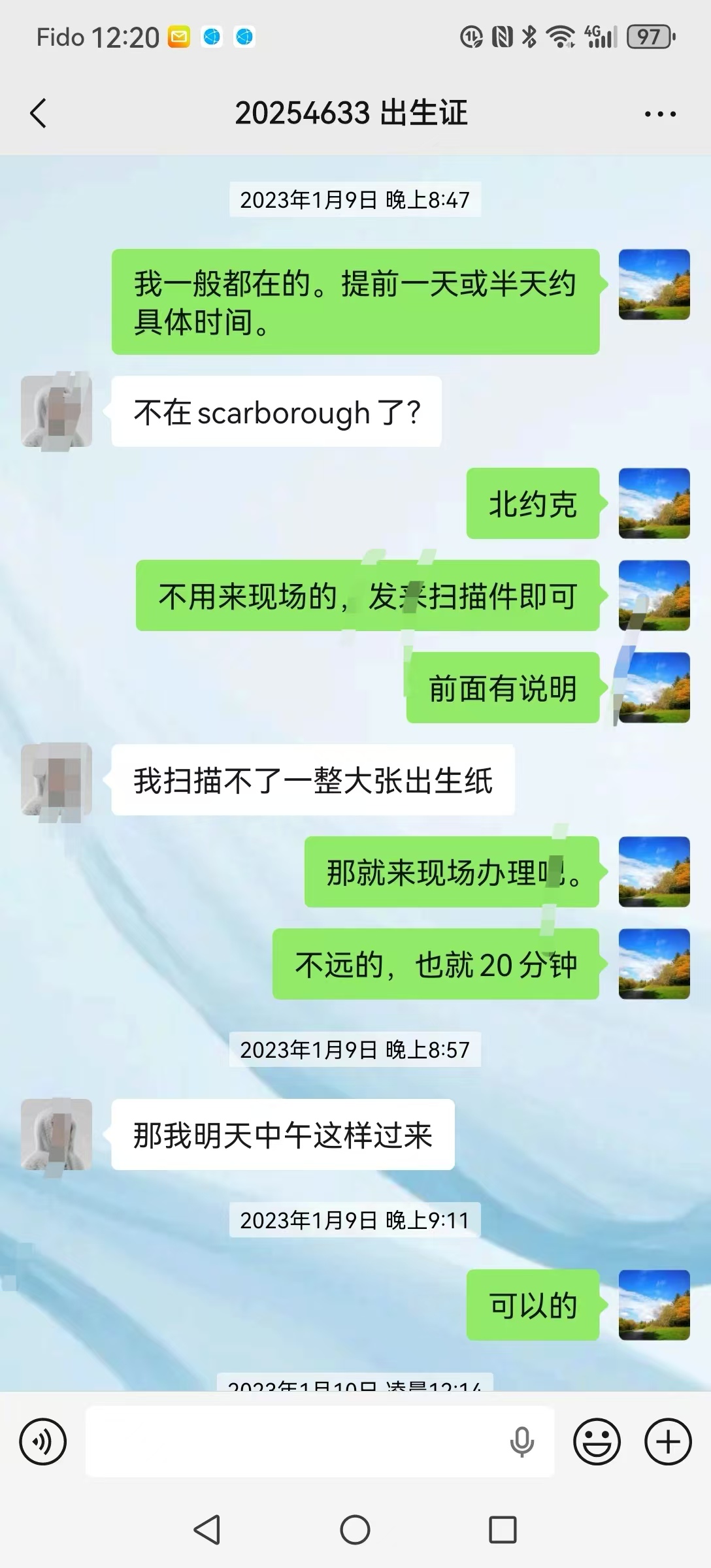Viewport: 711px width, 1568px height.
Task: Go back from the chat
Action: pyautogui.click(x=39, y=113)
